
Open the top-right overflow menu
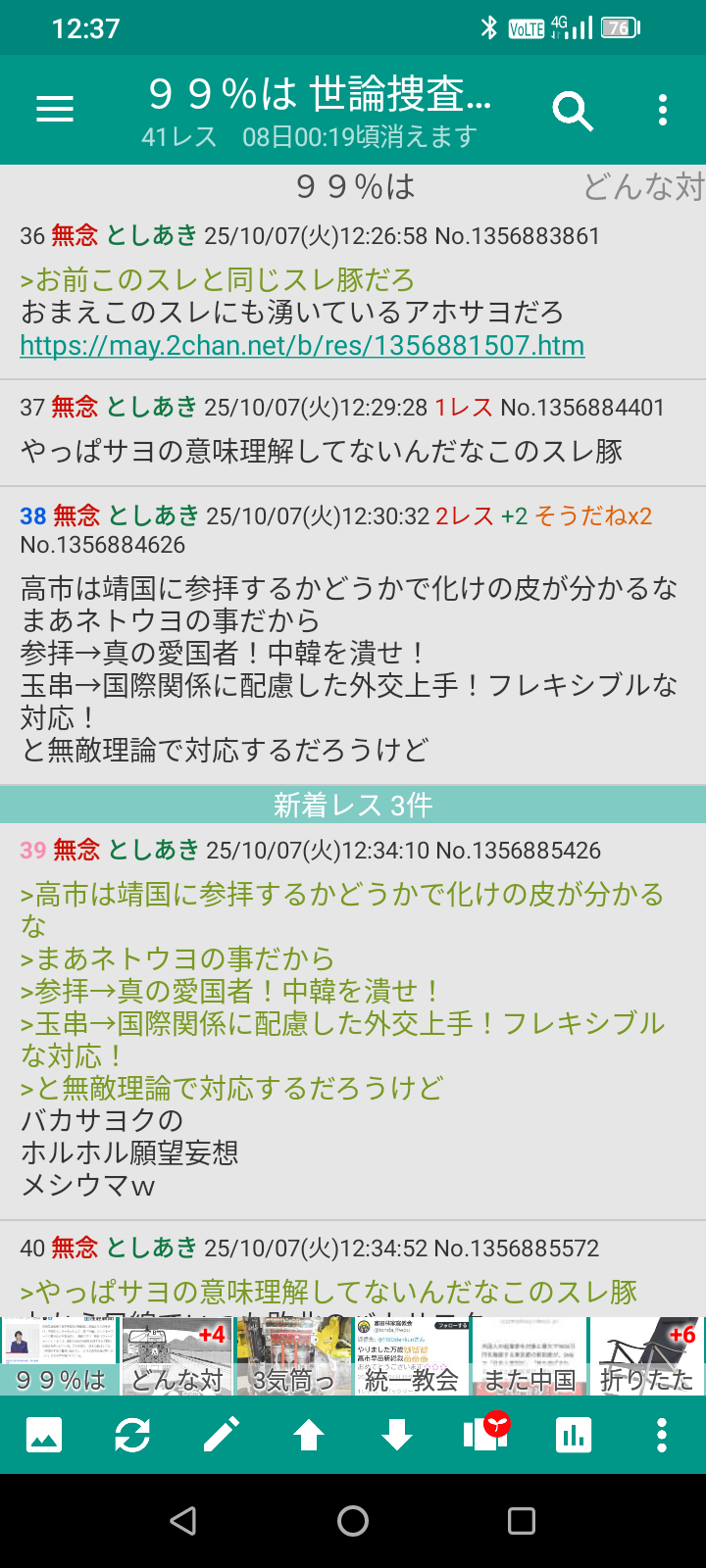[663, 110]
